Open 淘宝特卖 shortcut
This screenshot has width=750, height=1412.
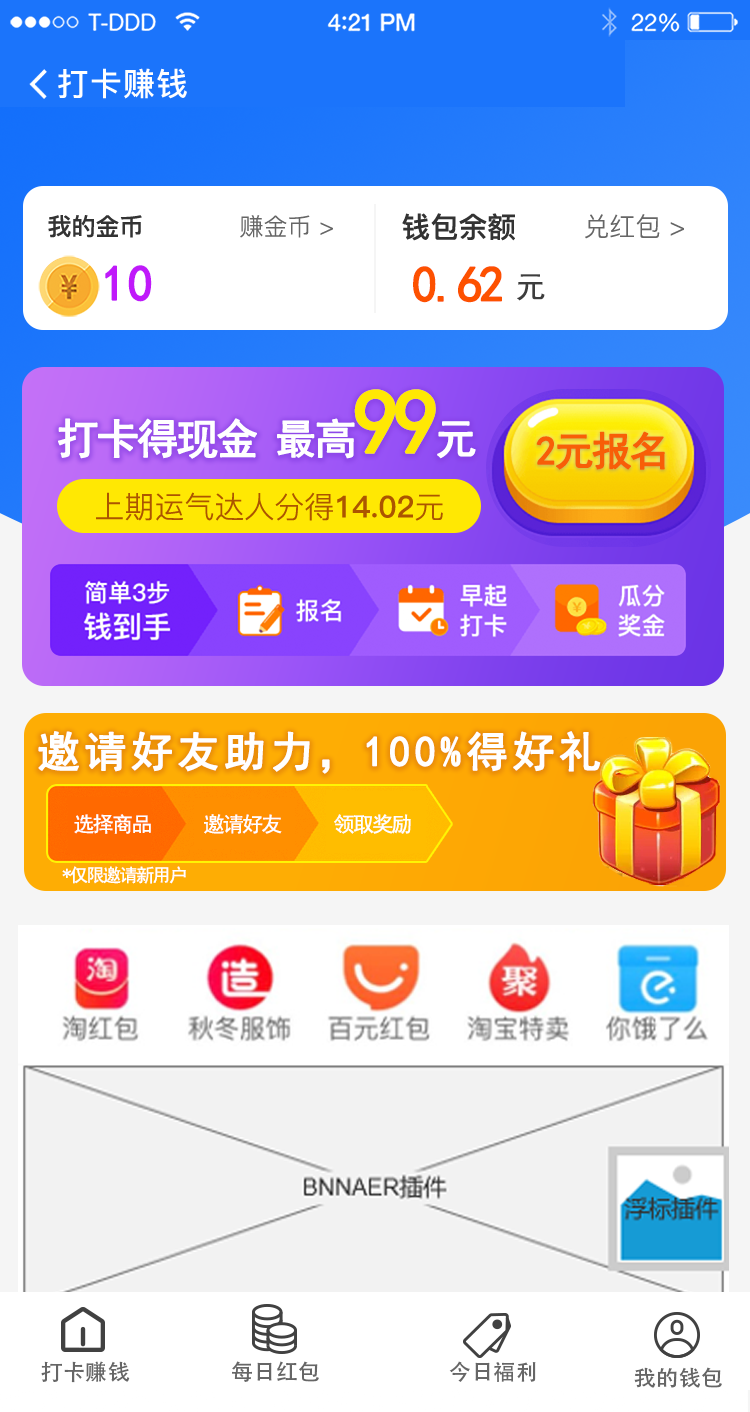[x=518, y=994]
